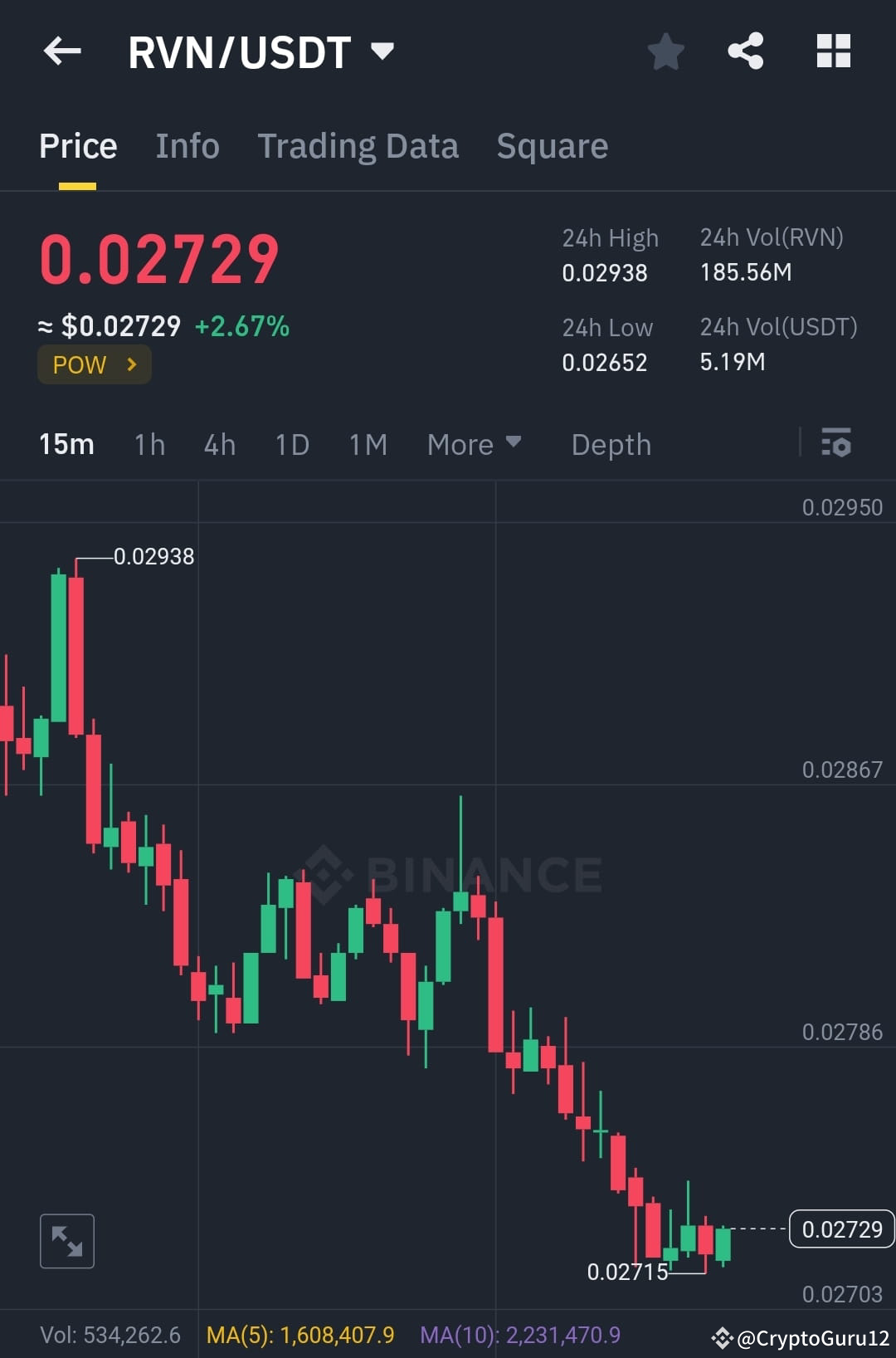
Task: Favorite RVN/USDT with the star icon
Action: point(665,51)
